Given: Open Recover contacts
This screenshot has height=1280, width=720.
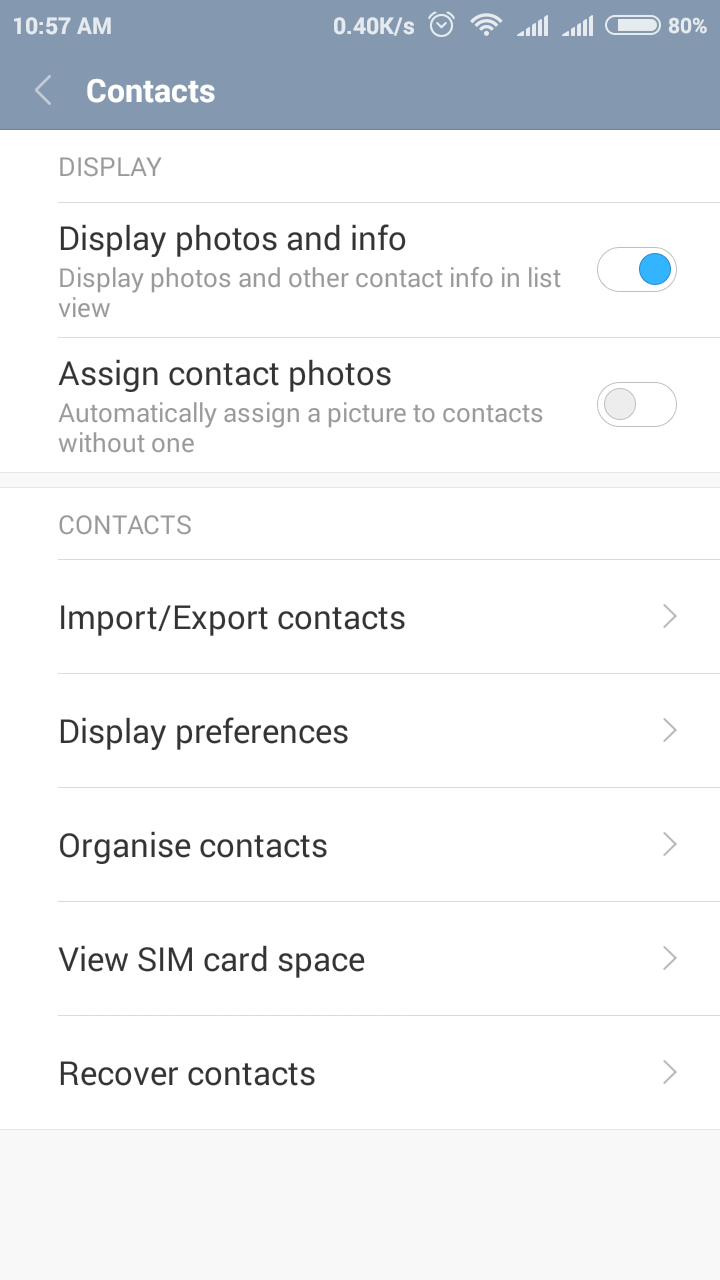Looking at the screenshot, I should (360, 1073).
